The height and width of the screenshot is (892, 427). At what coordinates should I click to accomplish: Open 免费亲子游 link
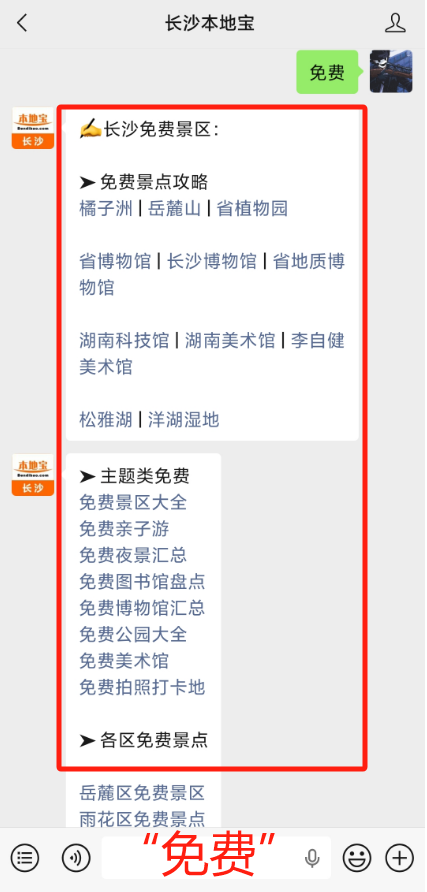124,529
